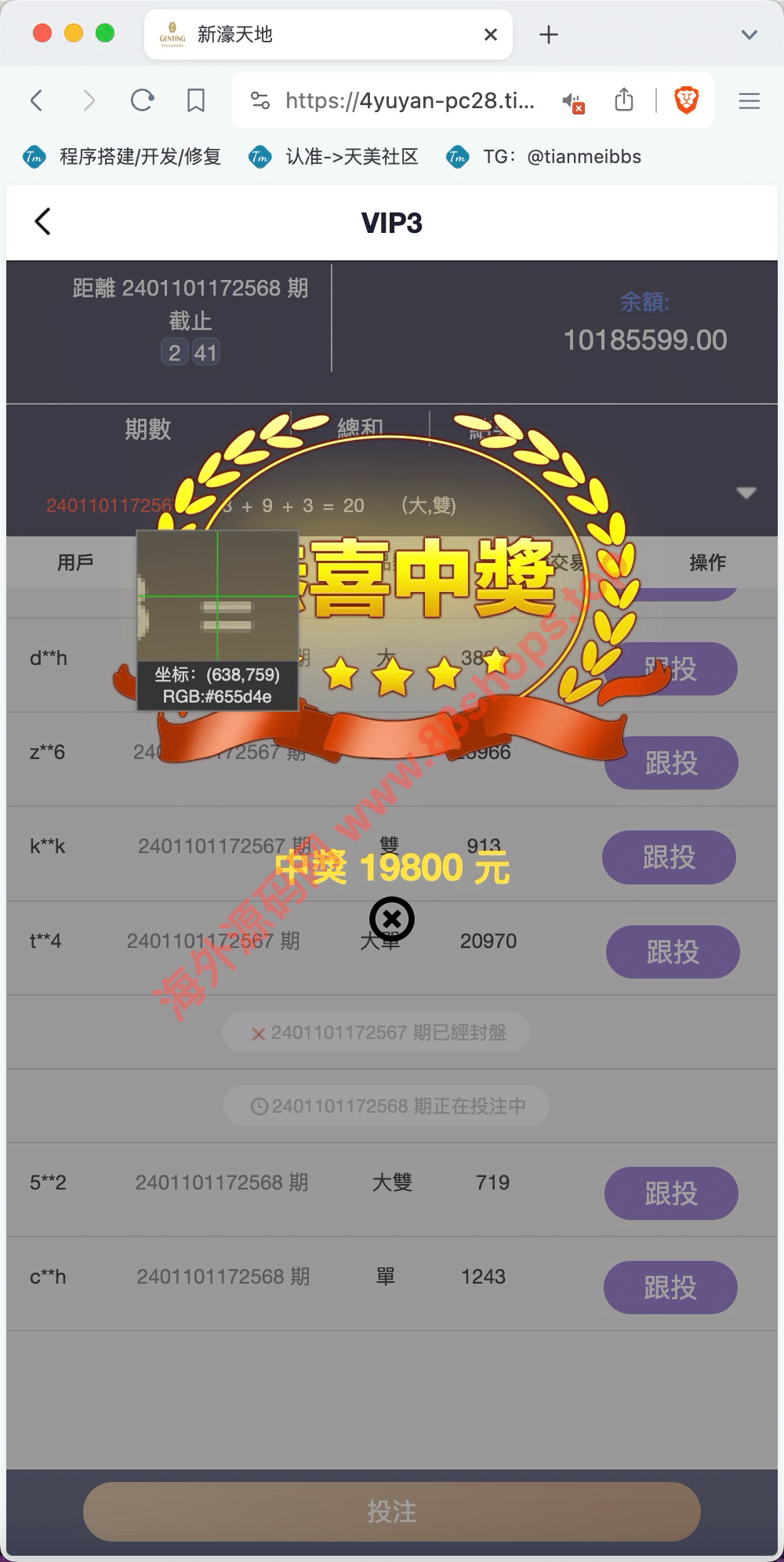Expand the past draw results dropdown
Viewport: 784px width, 1562px height.
746,493
